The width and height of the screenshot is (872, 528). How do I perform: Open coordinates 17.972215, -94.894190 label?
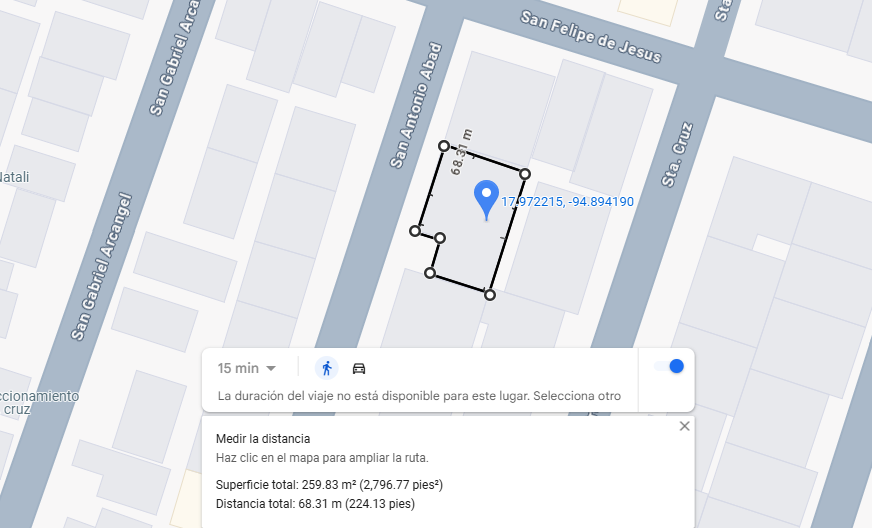[x=567, y=201]
